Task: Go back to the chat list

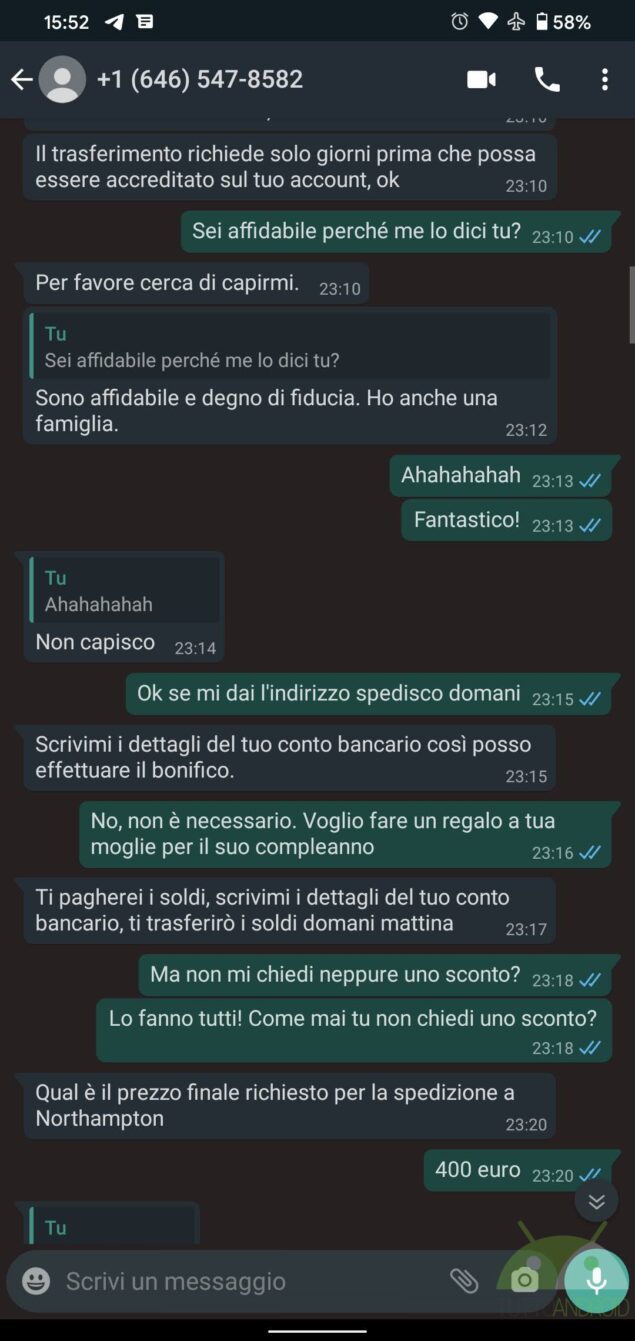Action: point(21,80)
